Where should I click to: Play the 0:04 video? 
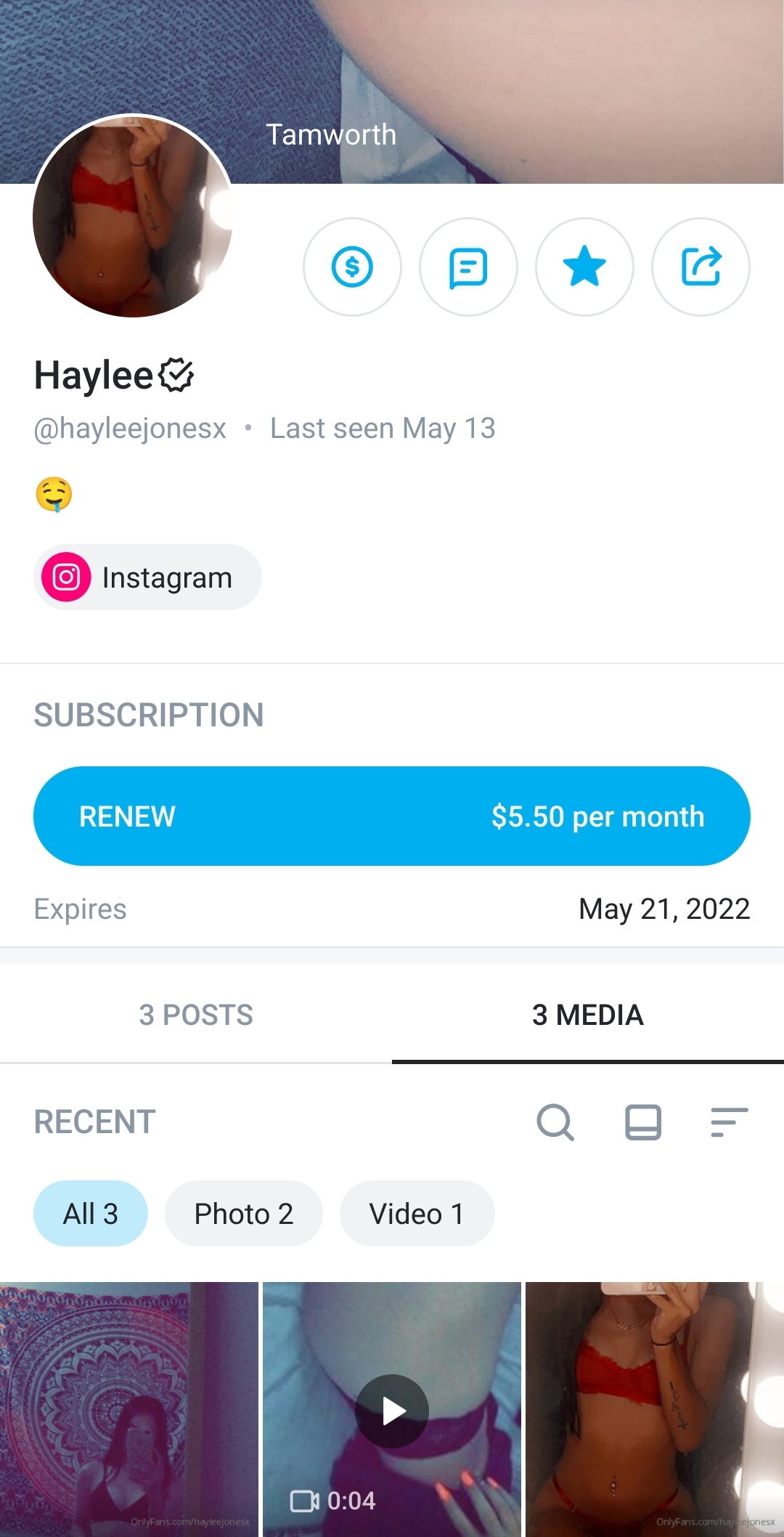(392, 1411)
